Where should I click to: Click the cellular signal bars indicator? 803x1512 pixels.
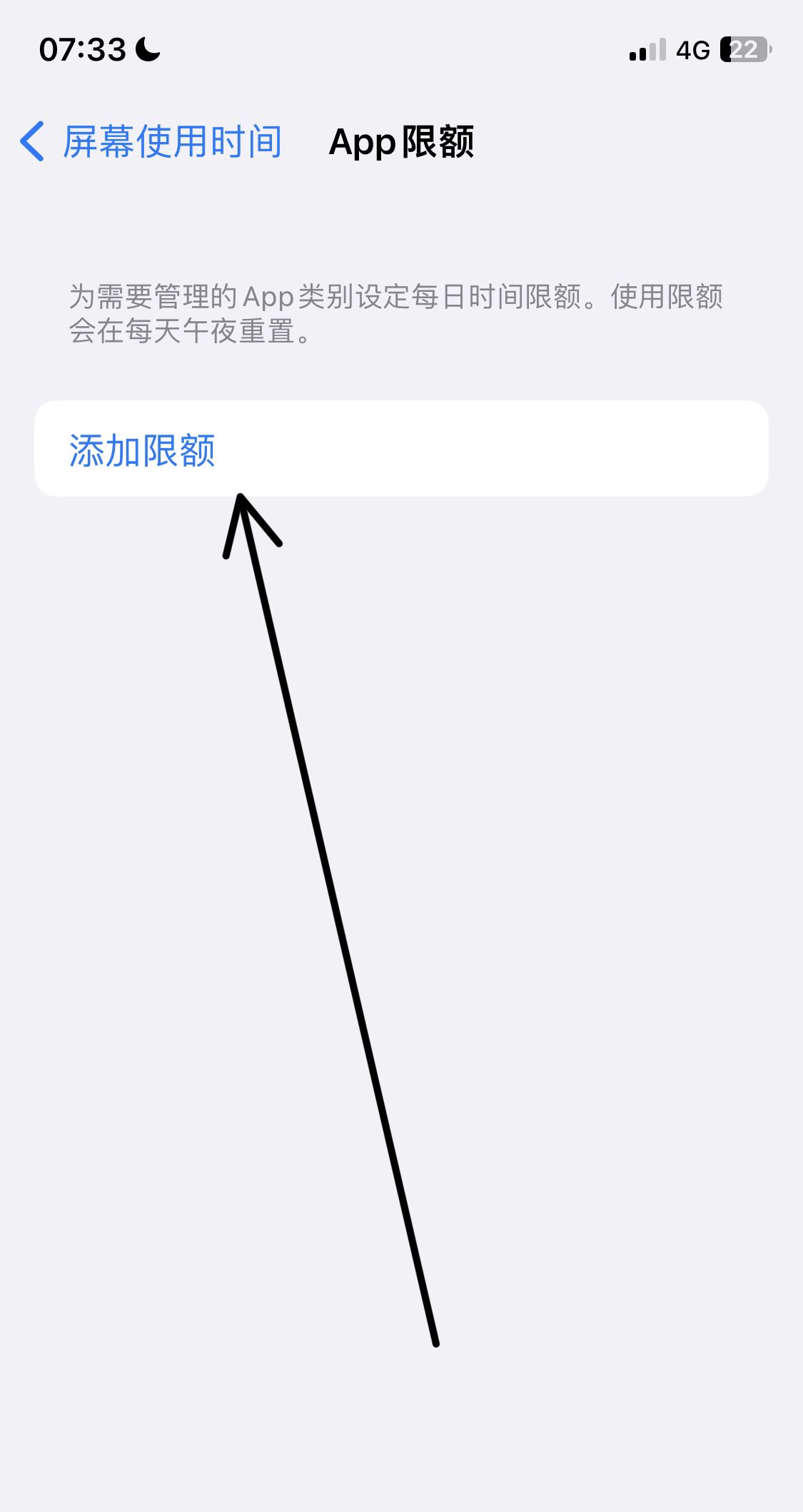(x=646, y=49)
